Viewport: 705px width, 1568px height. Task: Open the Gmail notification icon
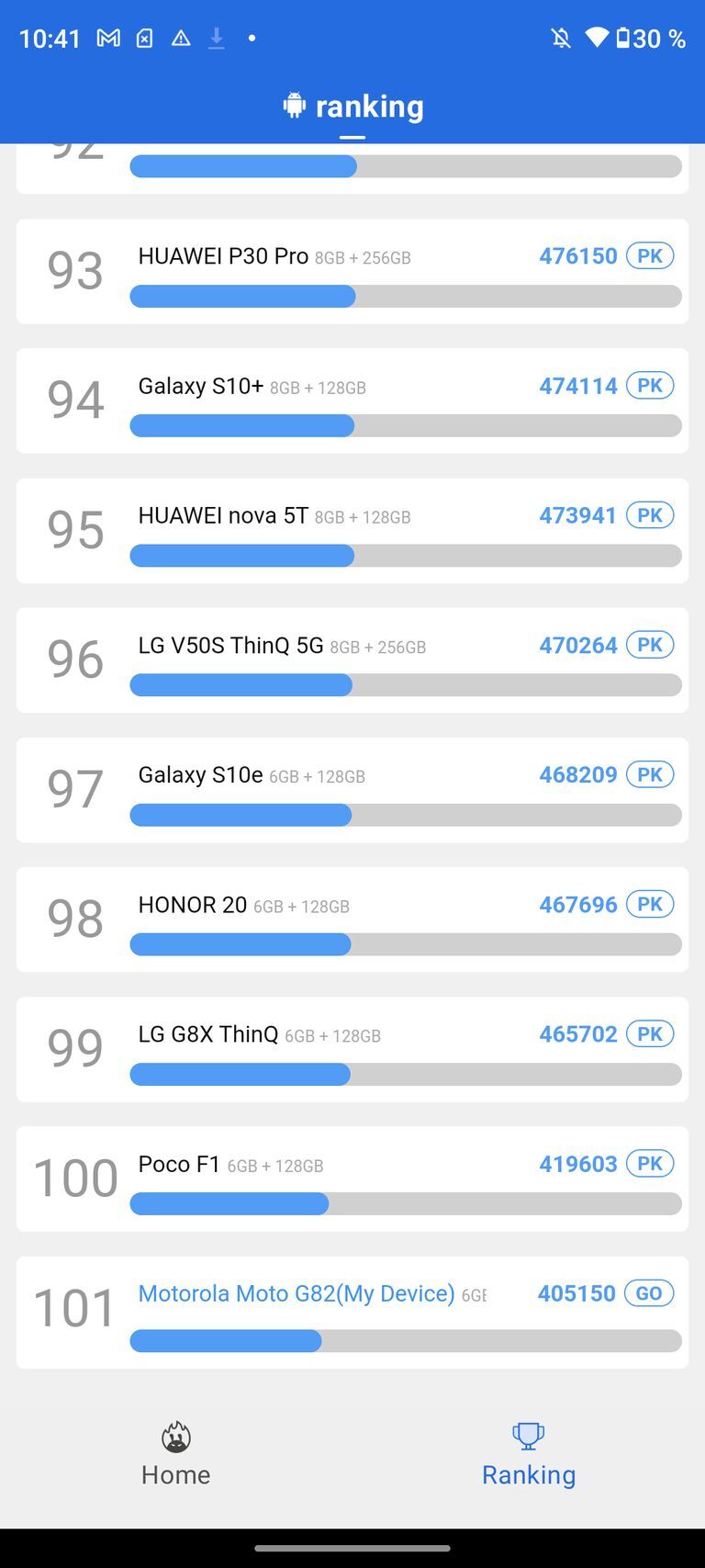109,39
